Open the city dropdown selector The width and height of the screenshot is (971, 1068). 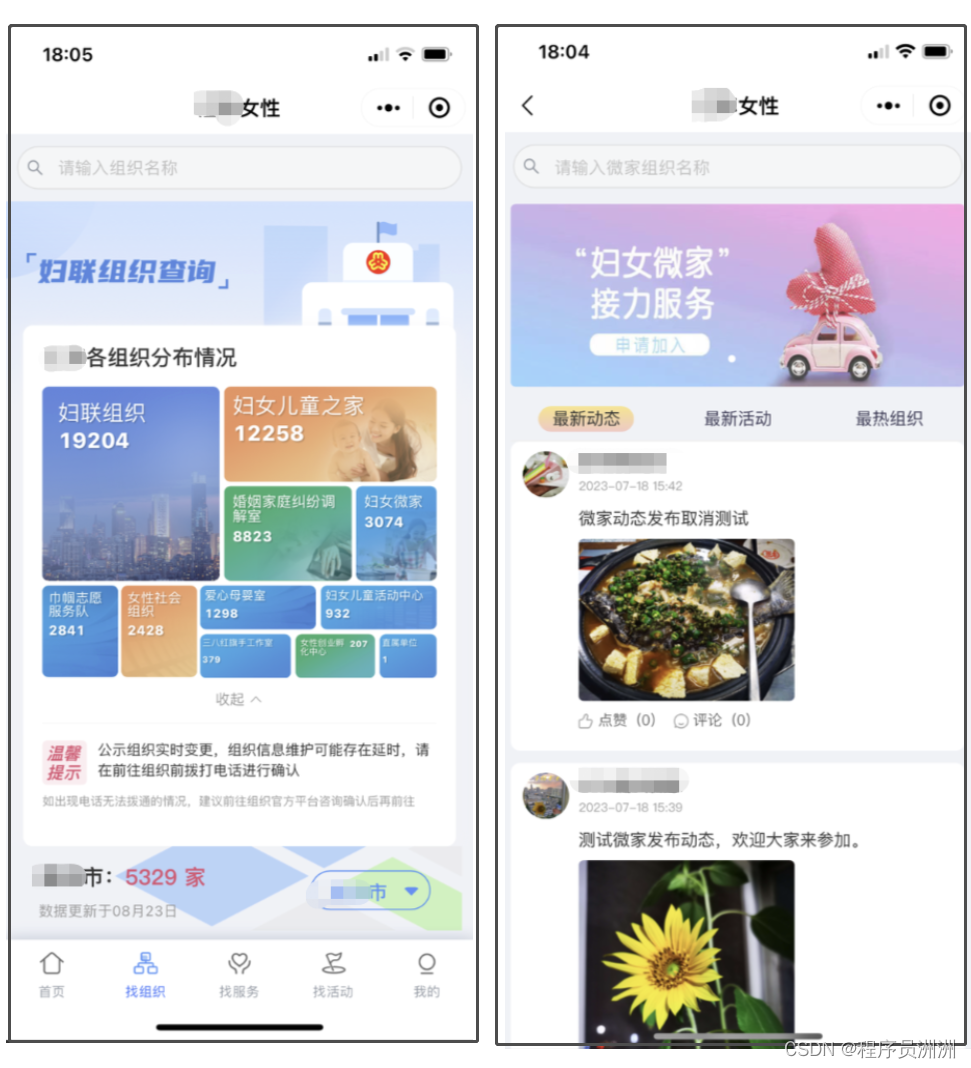371,891
